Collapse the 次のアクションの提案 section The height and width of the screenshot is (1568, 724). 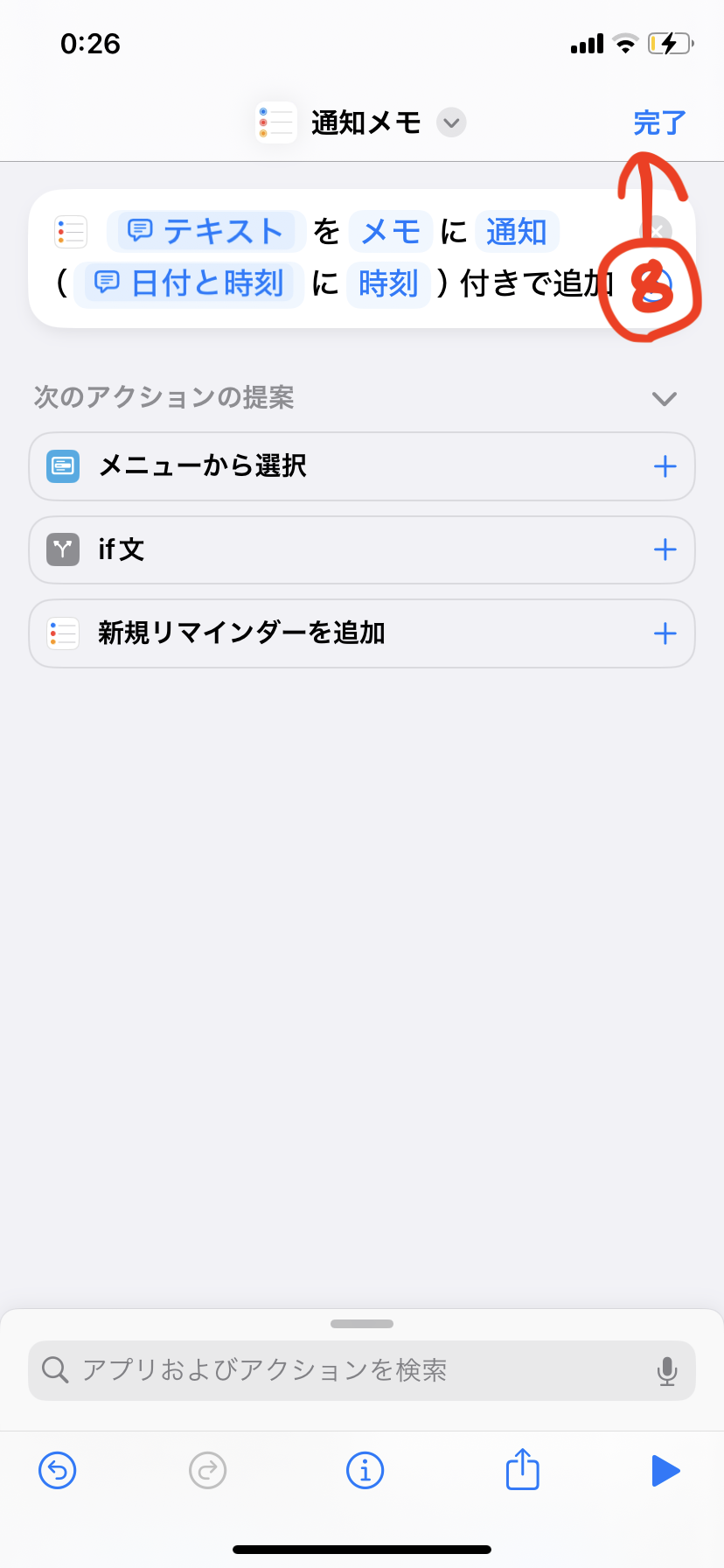(x=665, y=399)
